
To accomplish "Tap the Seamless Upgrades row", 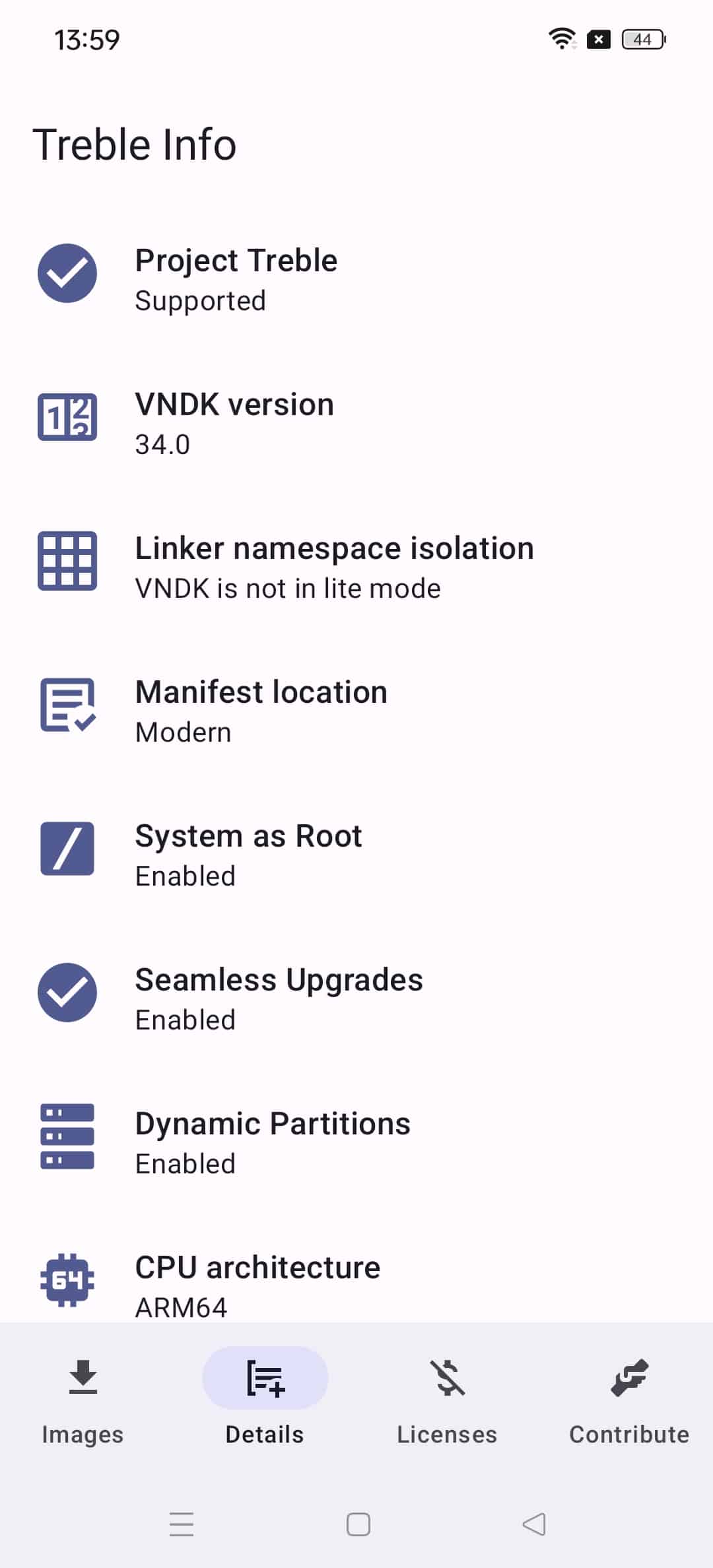I will (356, 998).
